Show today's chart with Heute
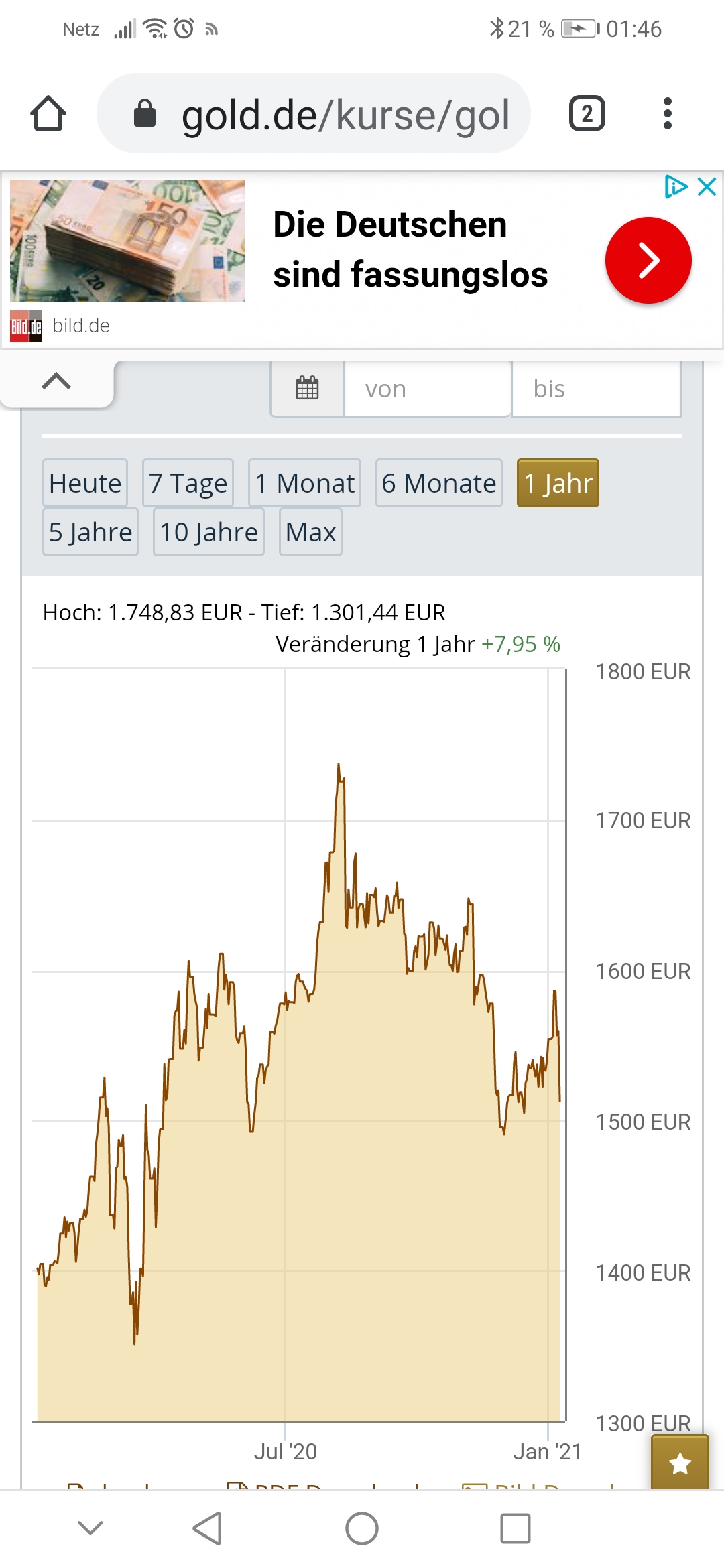Image resolution: width=724 pixels, height=1568 pixels. pos(85,483)
